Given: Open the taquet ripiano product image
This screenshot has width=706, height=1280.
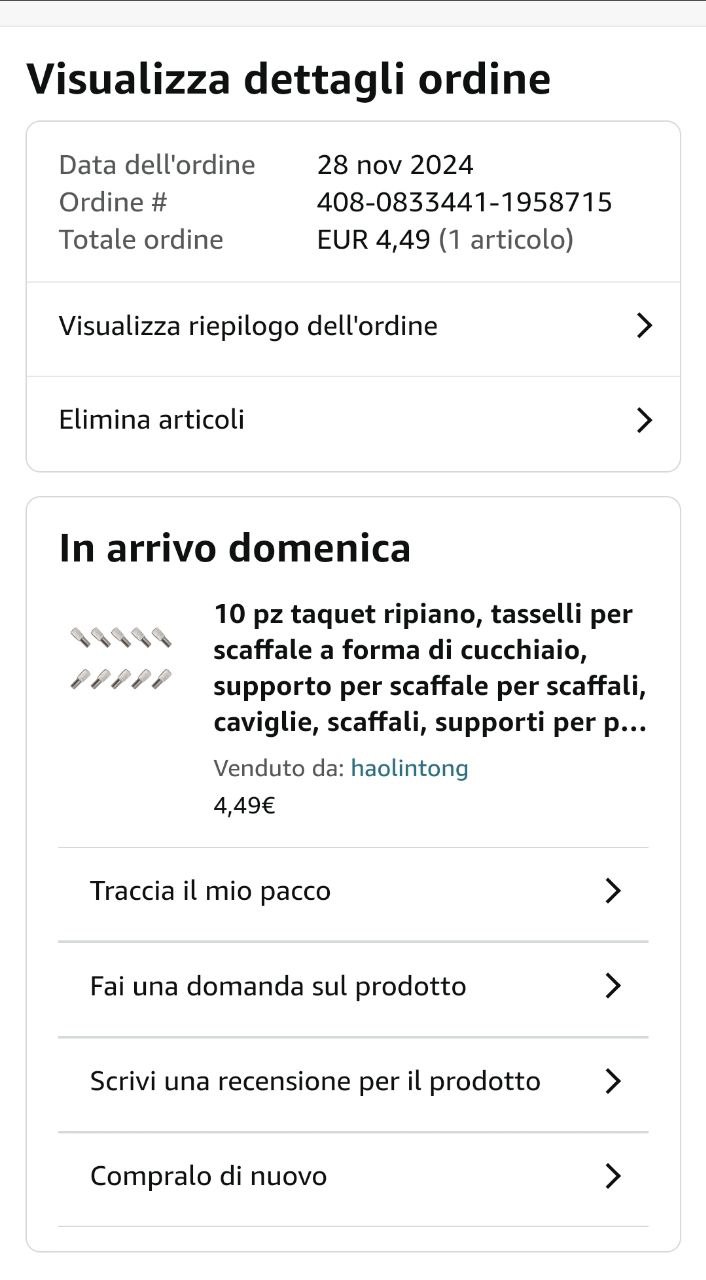Looking at the screenshot, I should coord(121,657).
